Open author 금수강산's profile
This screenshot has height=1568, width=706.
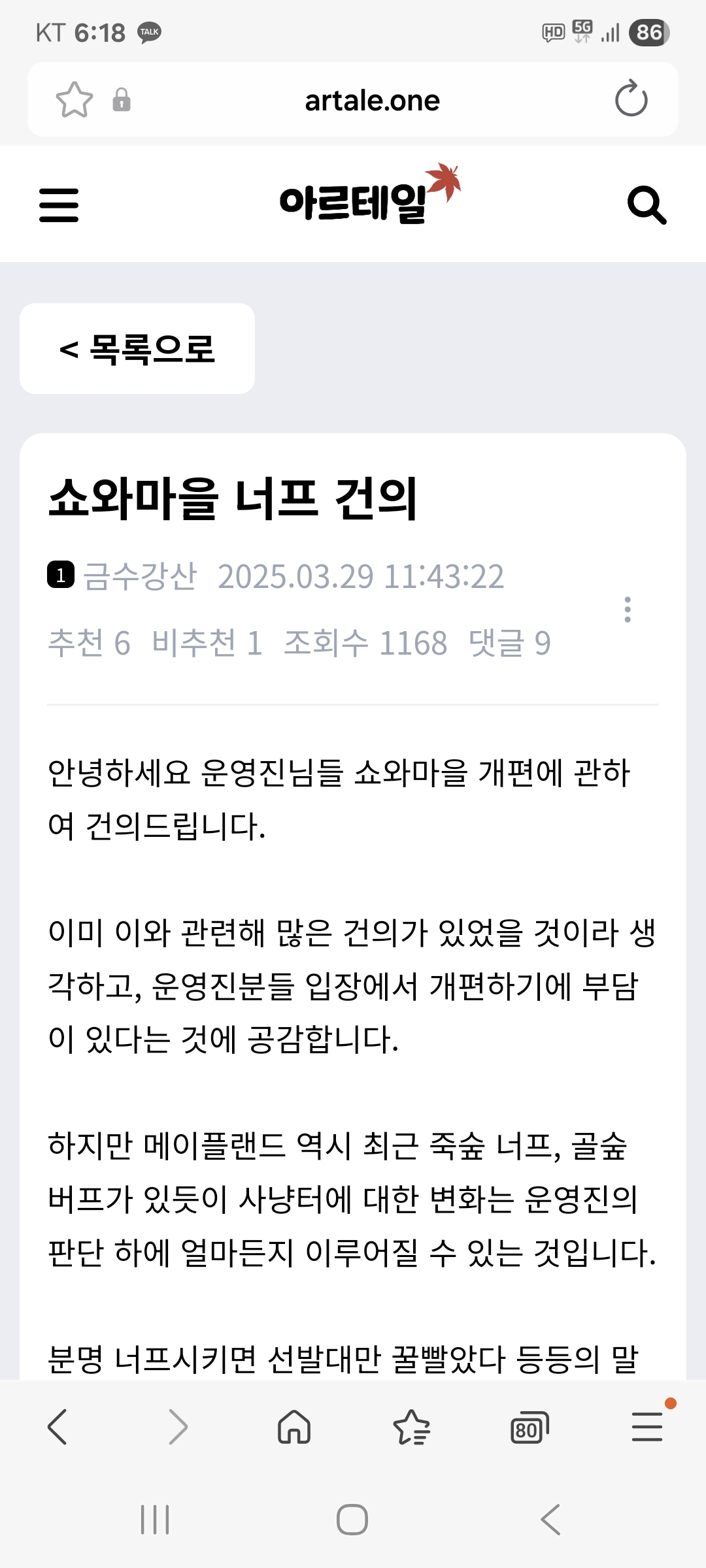coord(139,576)
